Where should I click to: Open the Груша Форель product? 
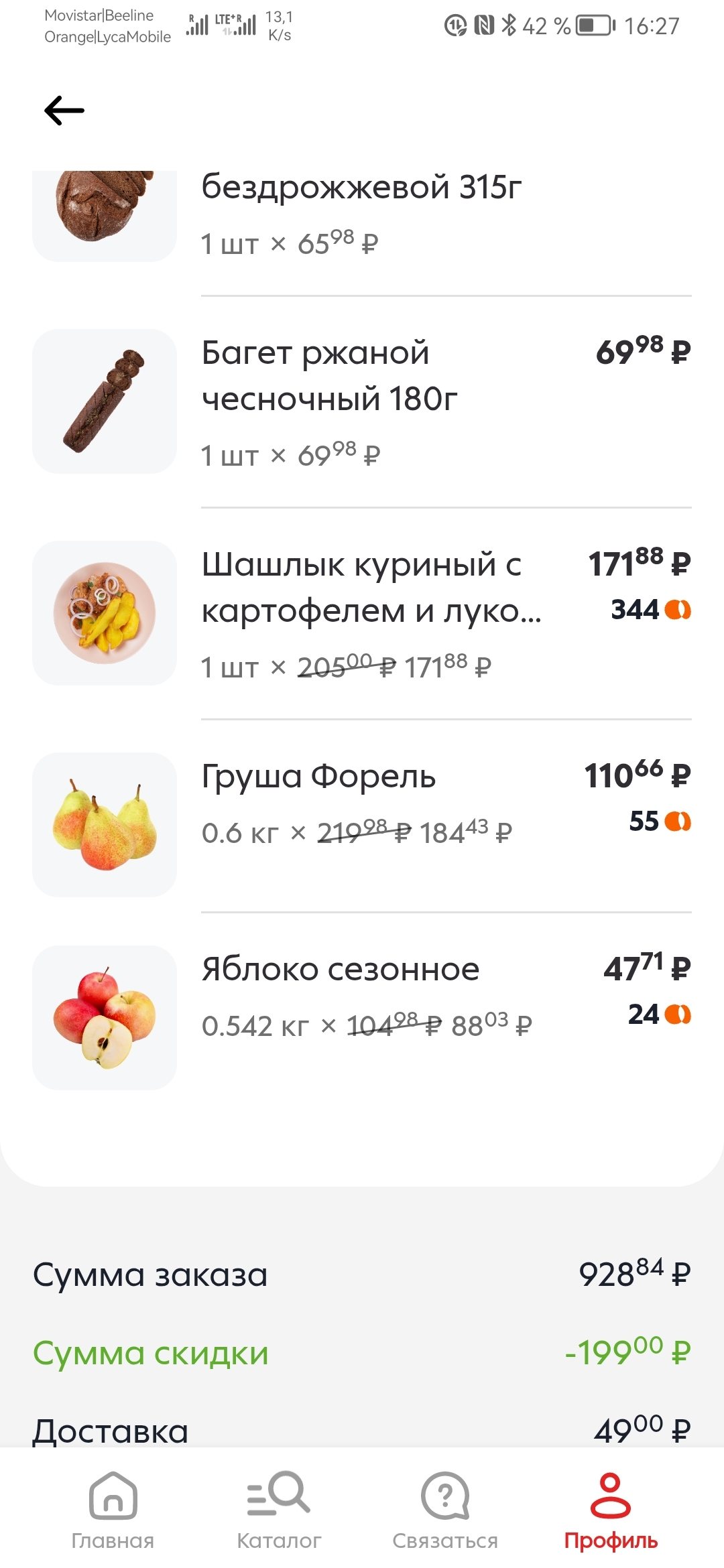[319, 777]
